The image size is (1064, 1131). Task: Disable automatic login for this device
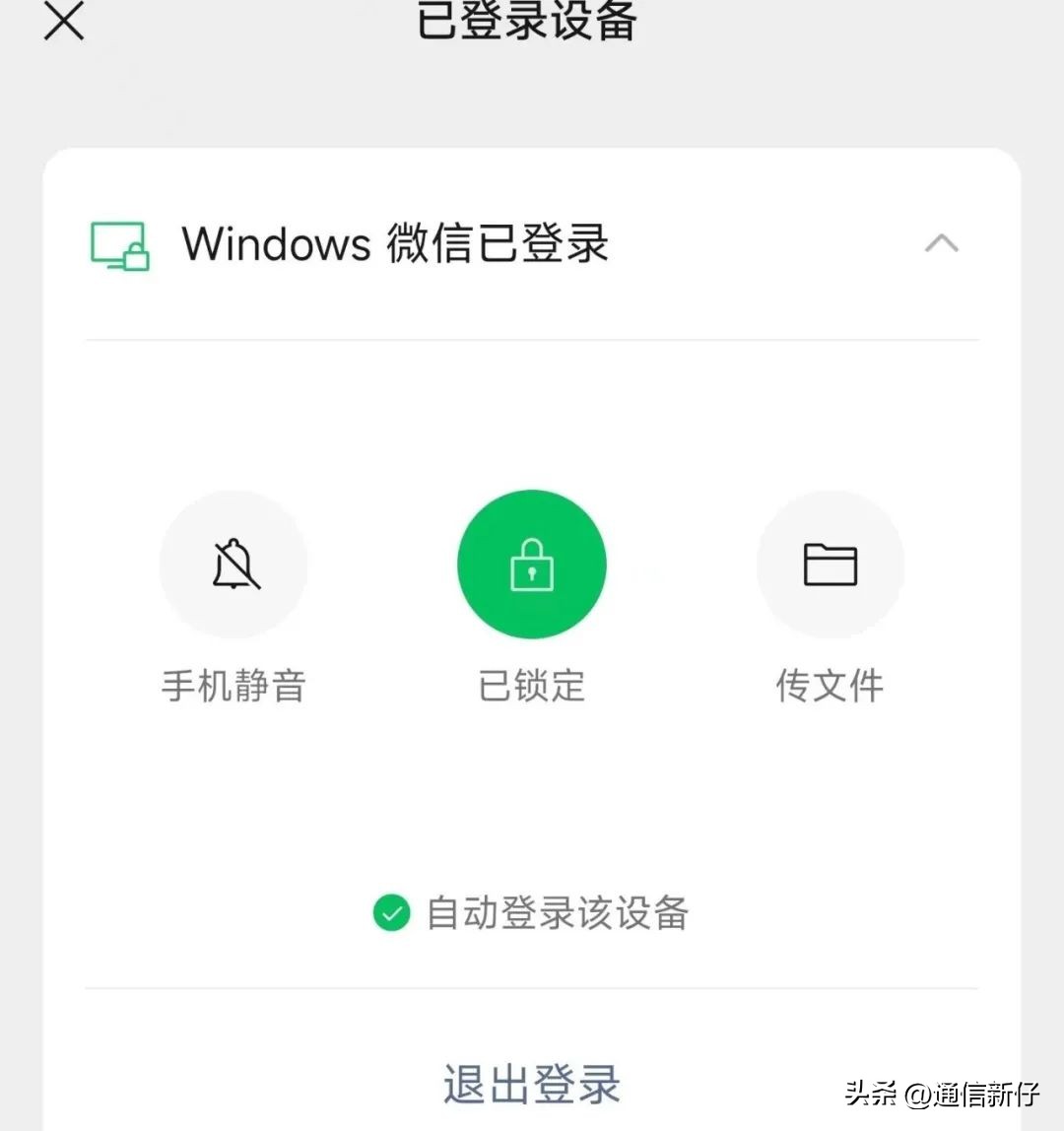[391, 914]
